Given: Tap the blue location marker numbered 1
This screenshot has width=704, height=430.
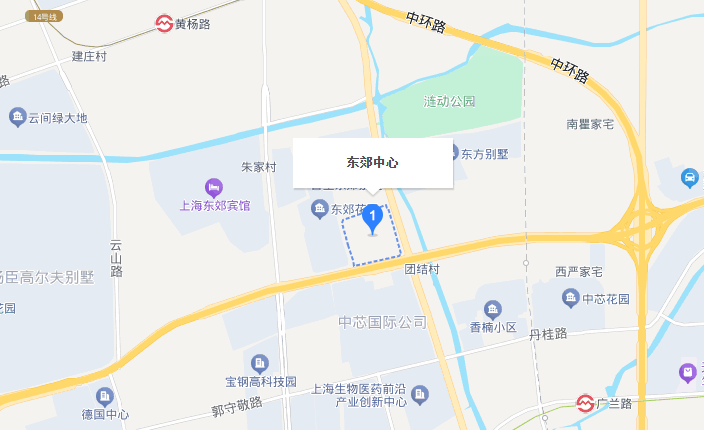Looking at the screenshot, I should click(373, 216).
